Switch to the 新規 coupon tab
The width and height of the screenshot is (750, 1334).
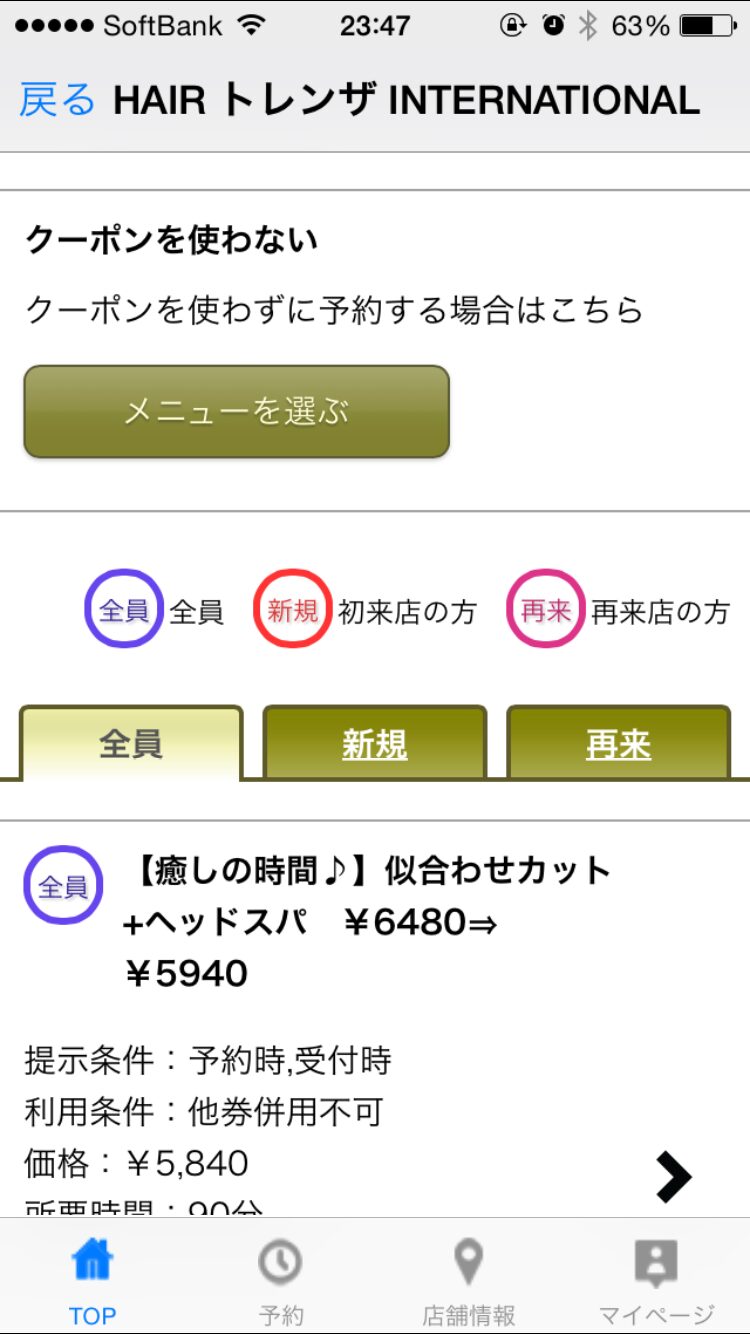click(x=375, y=744)
